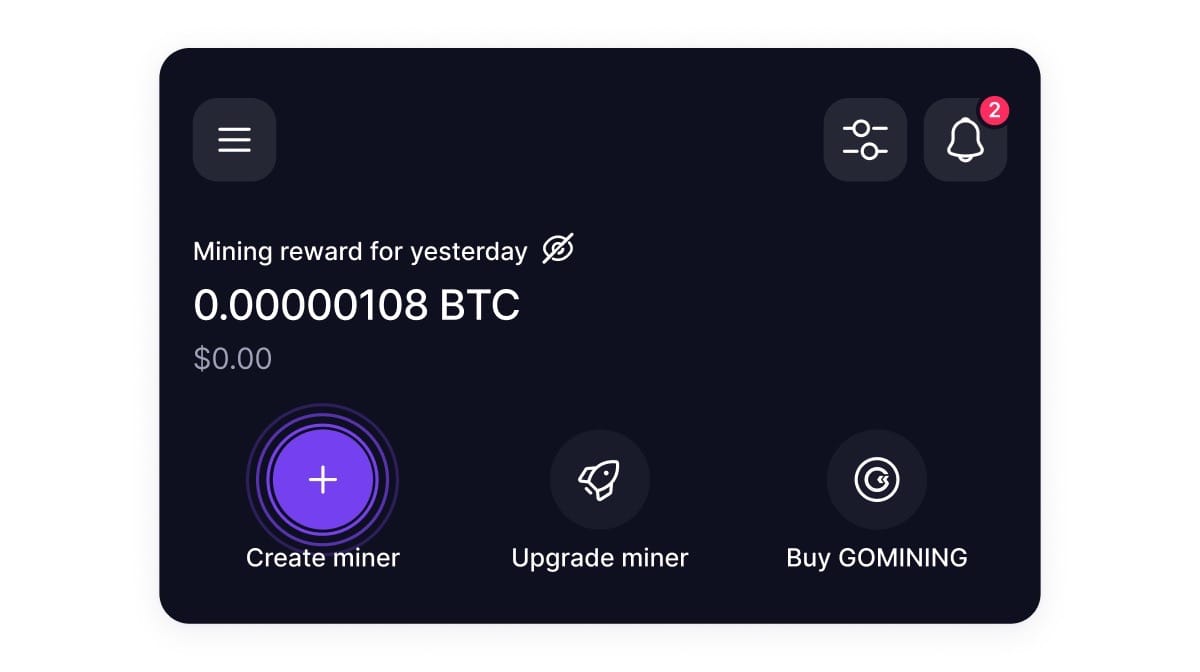Open the filter settings sliders icon
Viewport: 1200px width, 672px height.
(865, 140)
